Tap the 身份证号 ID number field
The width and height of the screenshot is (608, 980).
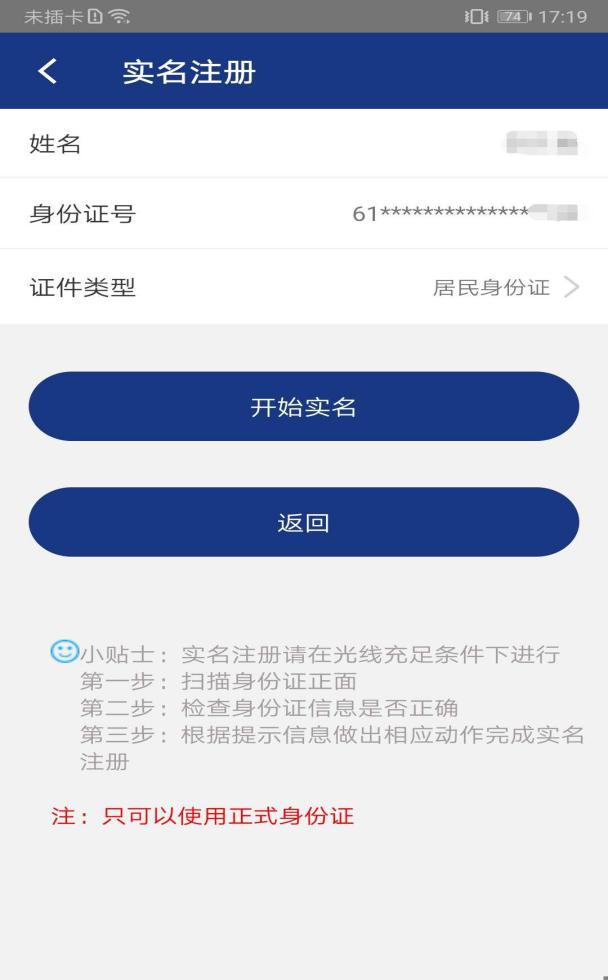tap(304, 213)
